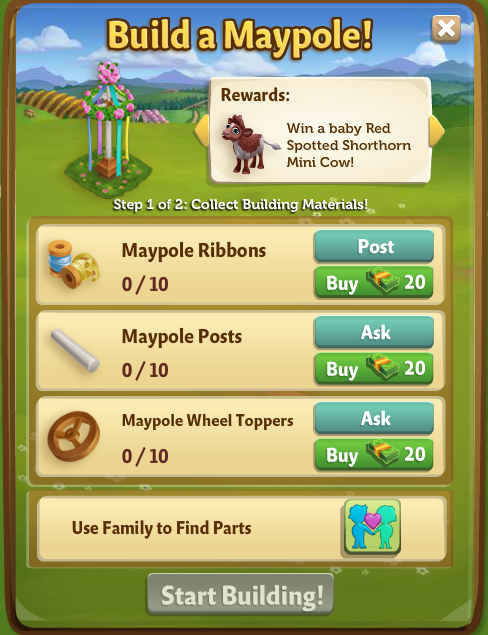Close the Build a Maypole dialog
Image resolution: width=488 pixels, height=635 pixels.
(x=446, y=29)
